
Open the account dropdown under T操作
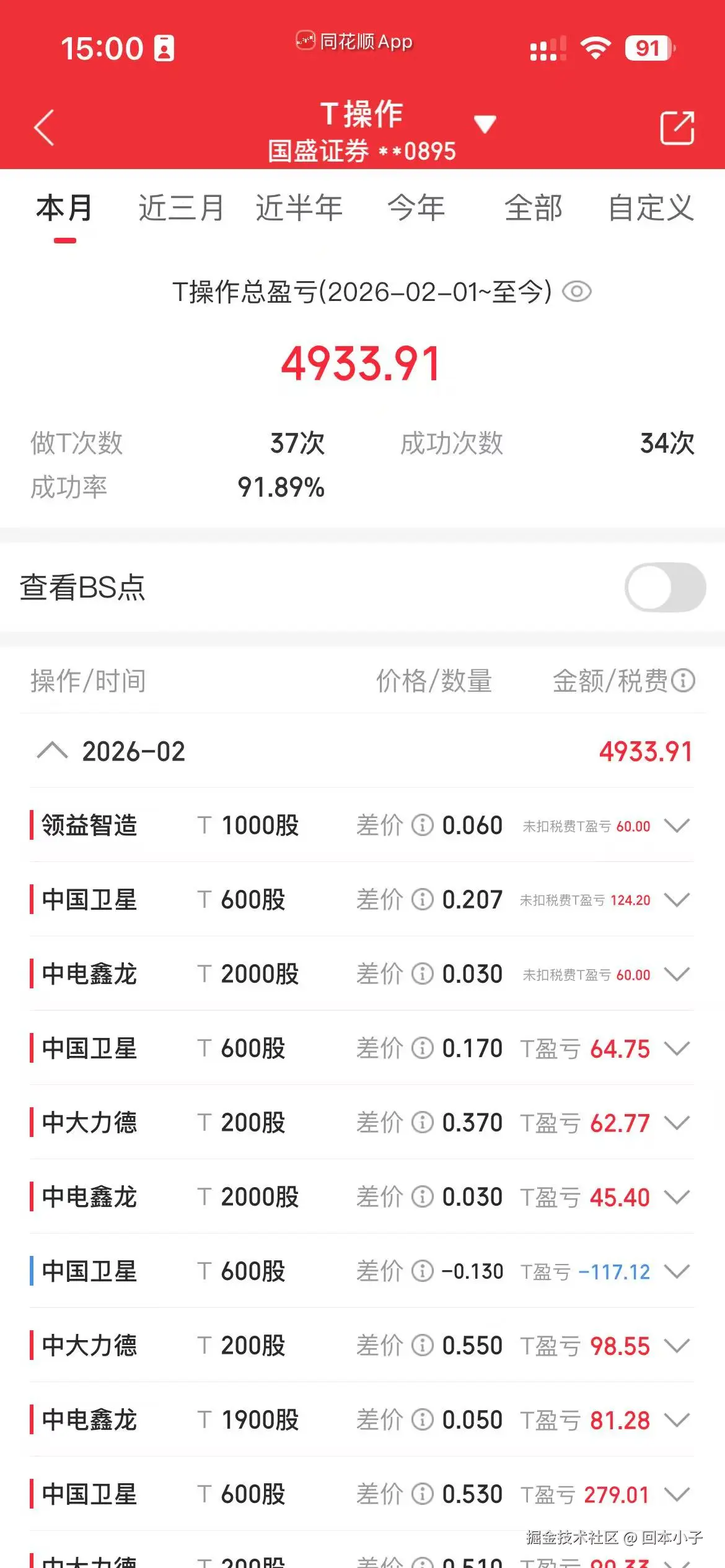point(486,124)
